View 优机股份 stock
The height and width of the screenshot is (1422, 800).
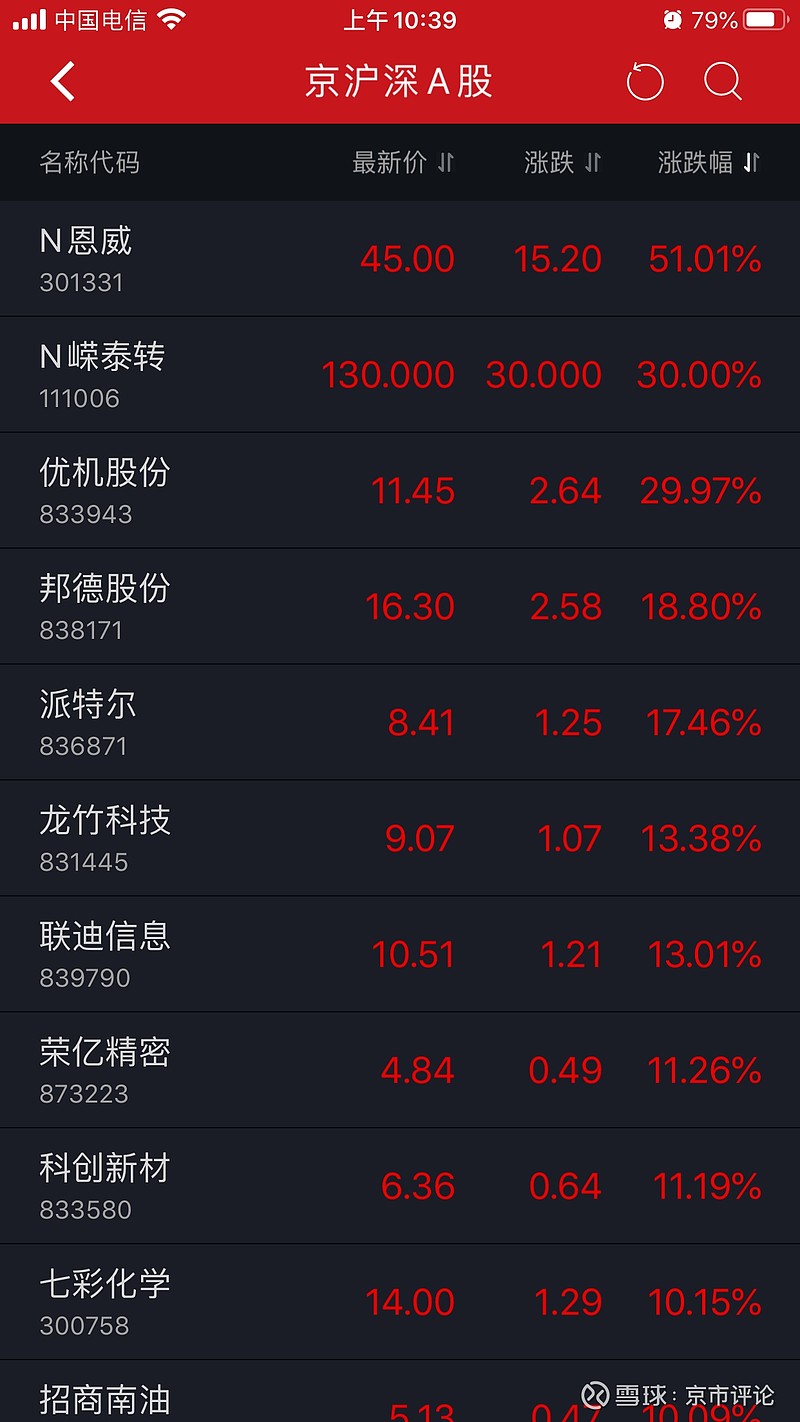tap(400, 491)
